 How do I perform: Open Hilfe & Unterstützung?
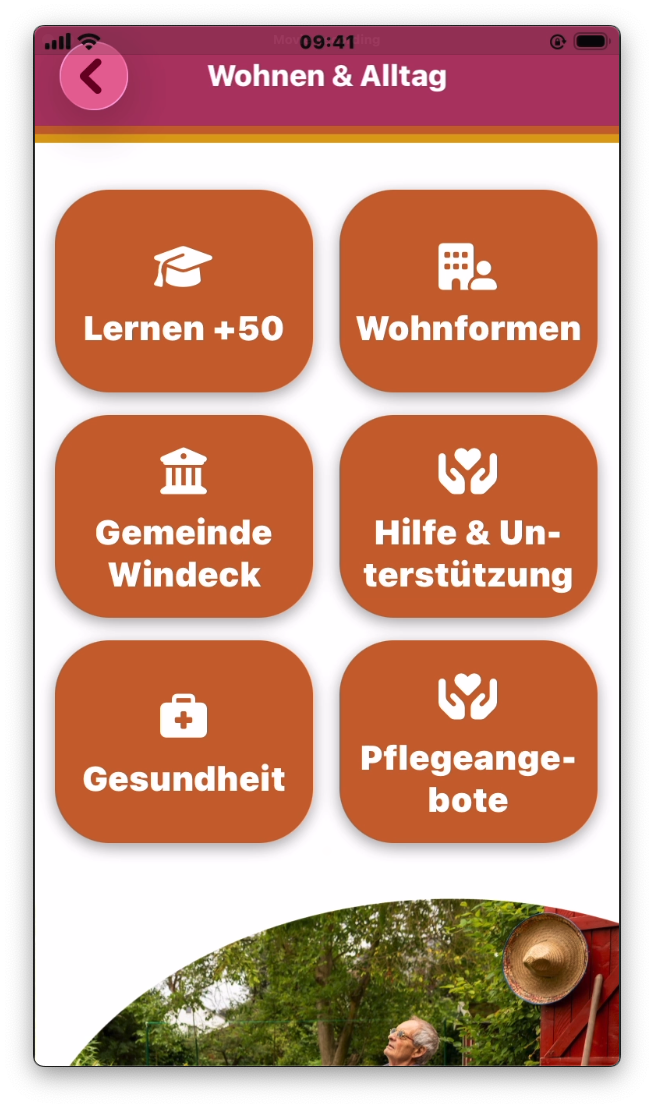tap(468, 516)
